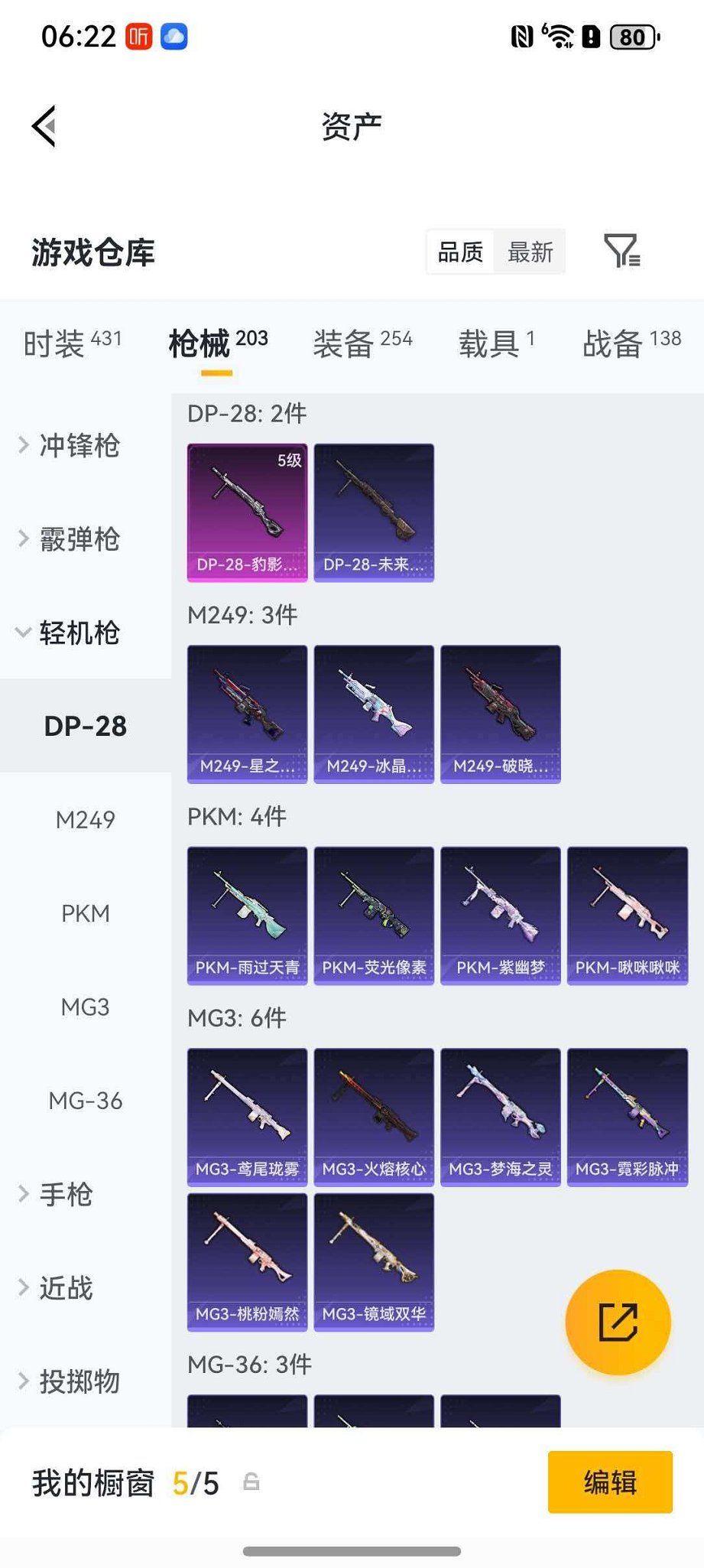Screen dimensions: 704x1568
Task: Switch sorting to 品质
Action: click(x=459, y=252)
